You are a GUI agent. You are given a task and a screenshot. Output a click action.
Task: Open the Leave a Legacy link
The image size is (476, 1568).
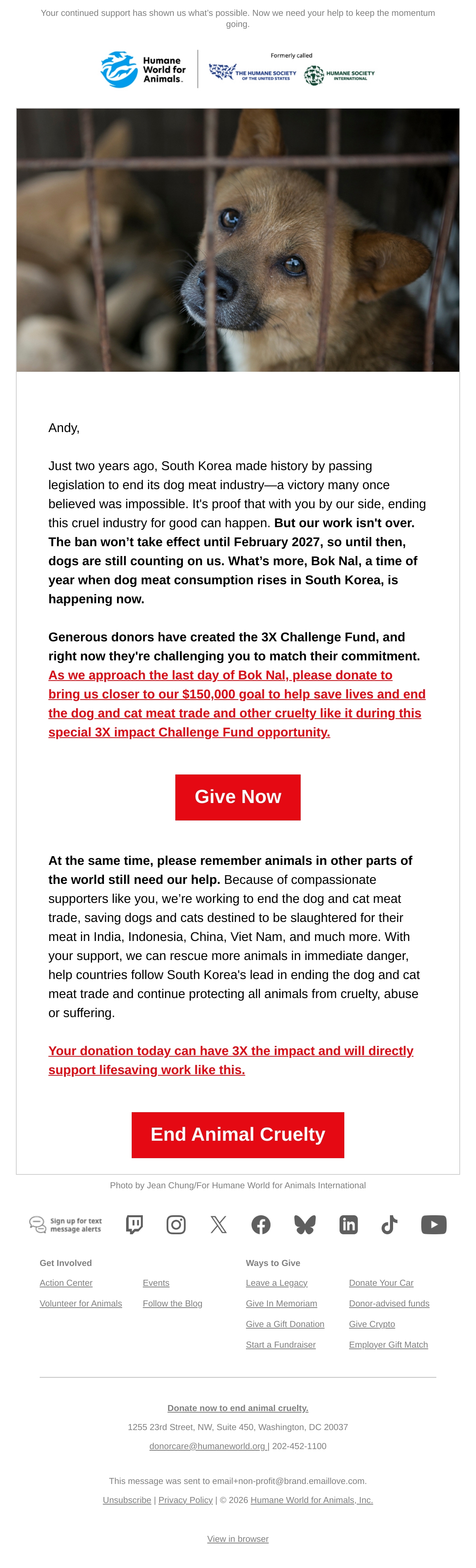(277, 1283)
